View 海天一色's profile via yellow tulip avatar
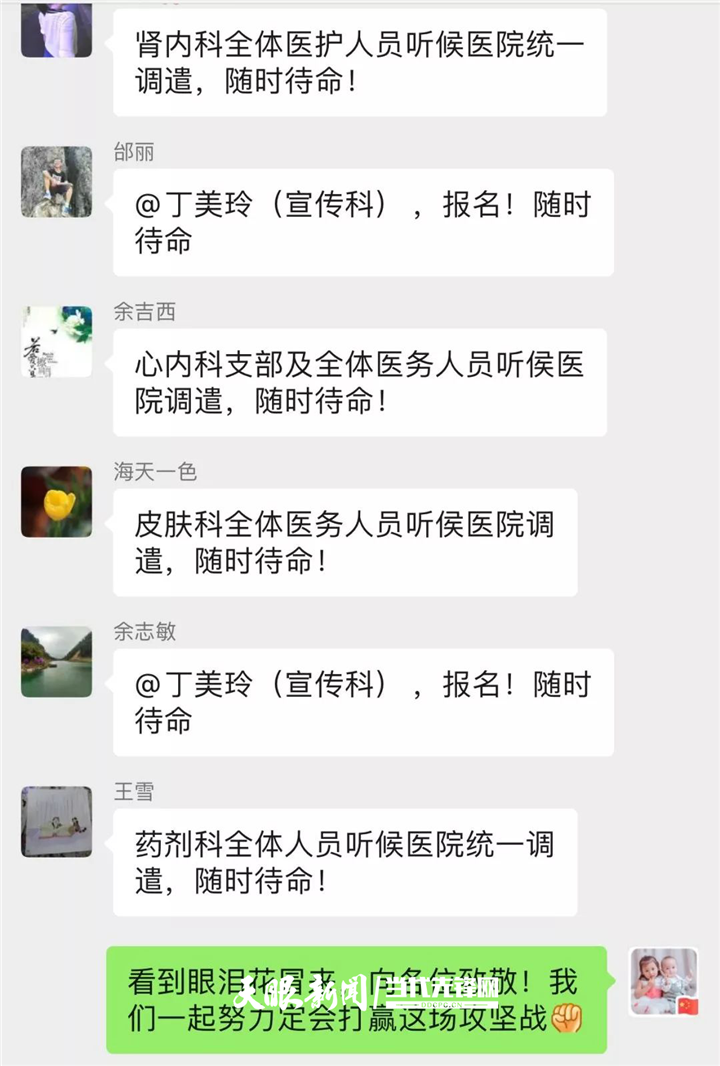The width and height of the screenshot is (720, 1066). pyautogui.click(x=56, y=502)
